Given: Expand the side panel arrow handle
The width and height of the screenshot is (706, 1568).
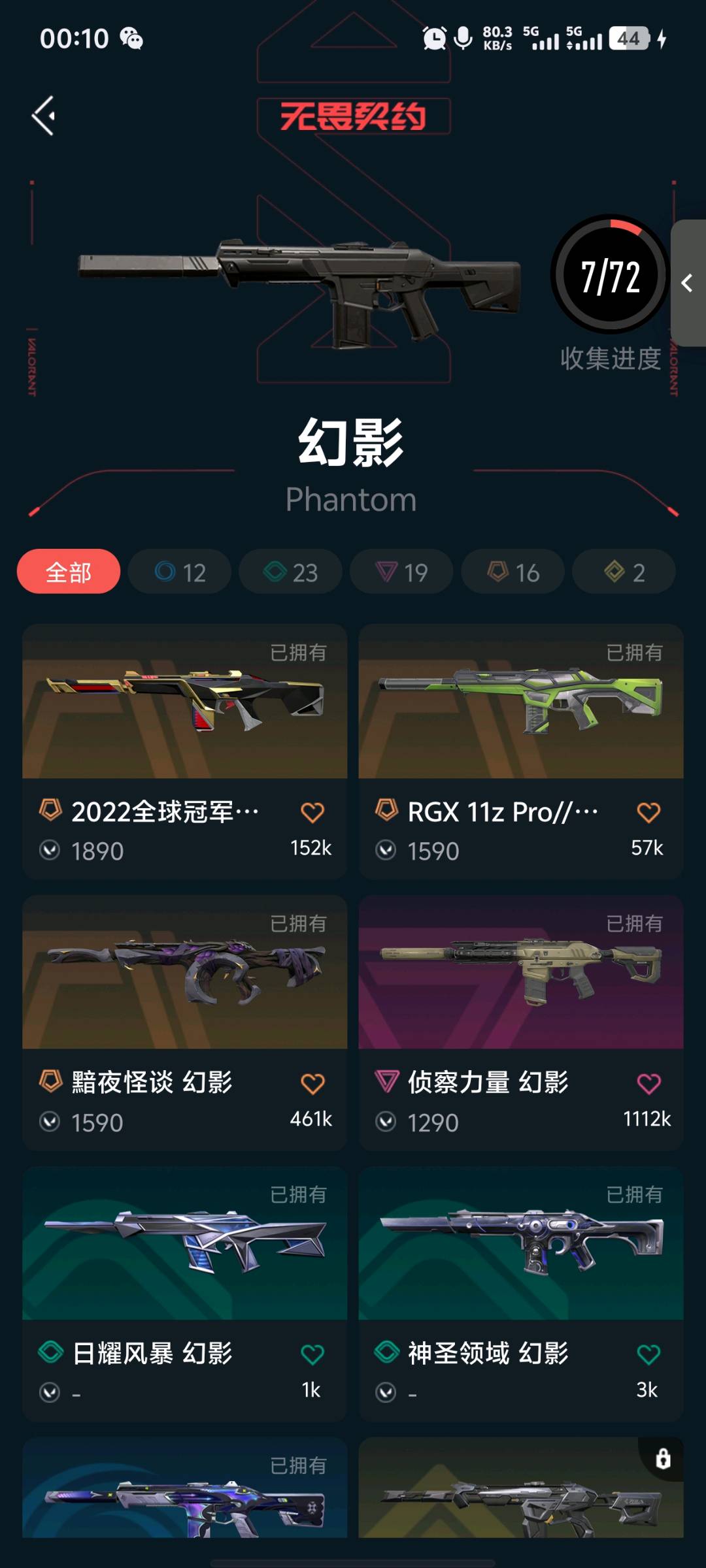Looking at the screenshot, I should pyautogui.click(x=687, y=283).
